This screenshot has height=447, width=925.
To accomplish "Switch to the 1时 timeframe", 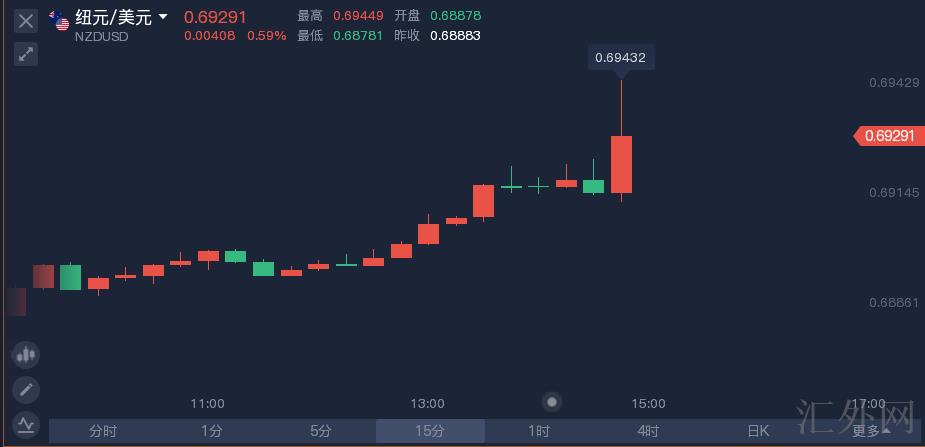I will point(539,431).
